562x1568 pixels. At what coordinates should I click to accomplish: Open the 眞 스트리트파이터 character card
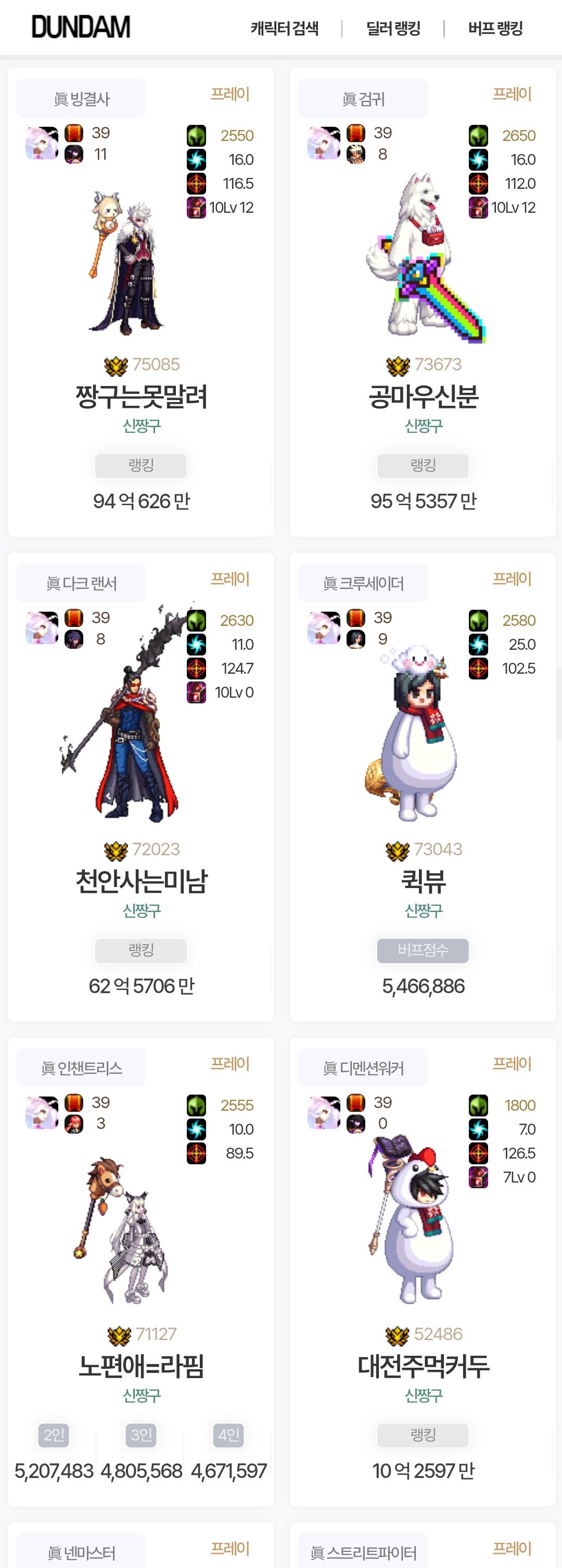(423, 1549)
